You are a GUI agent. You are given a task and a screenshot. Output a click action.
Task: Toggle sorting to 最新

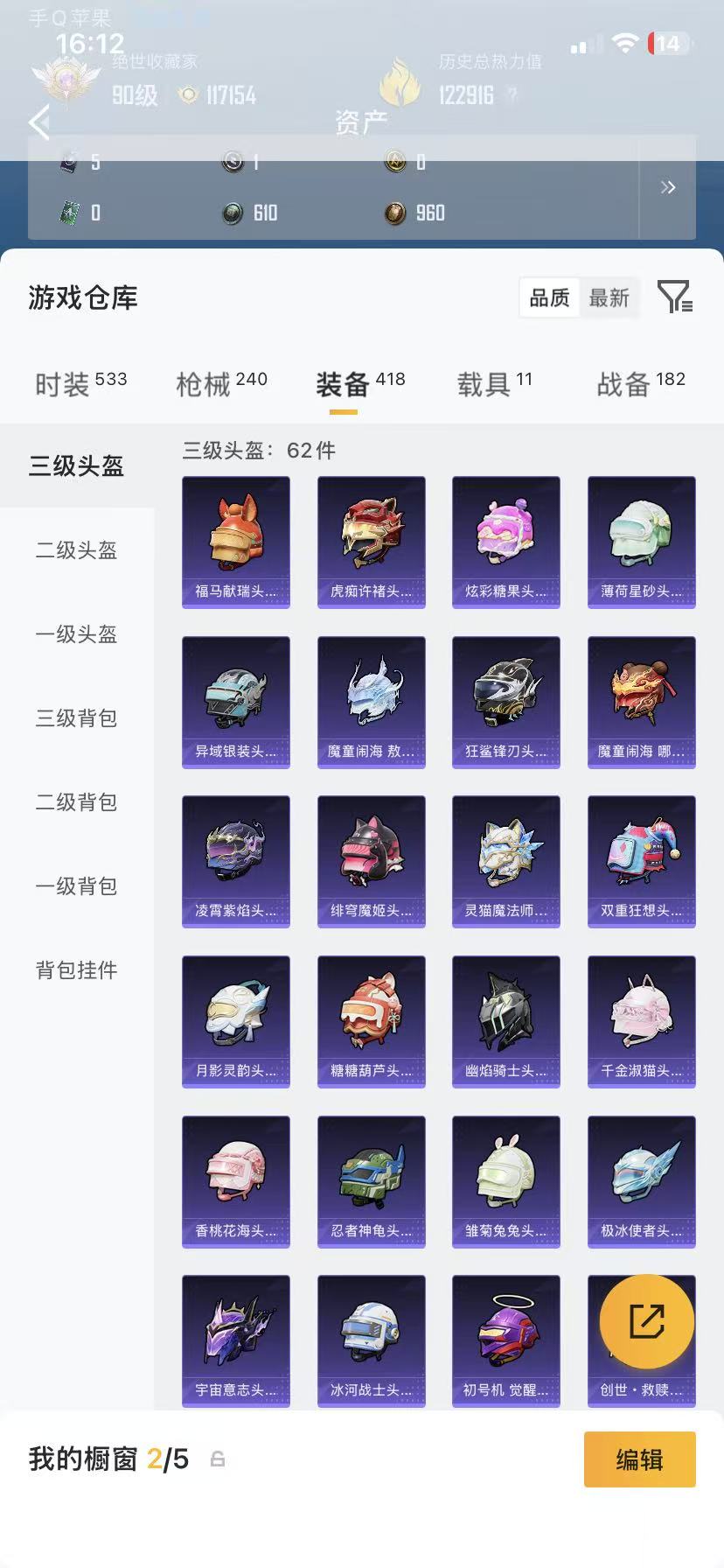tap(610, 297)
